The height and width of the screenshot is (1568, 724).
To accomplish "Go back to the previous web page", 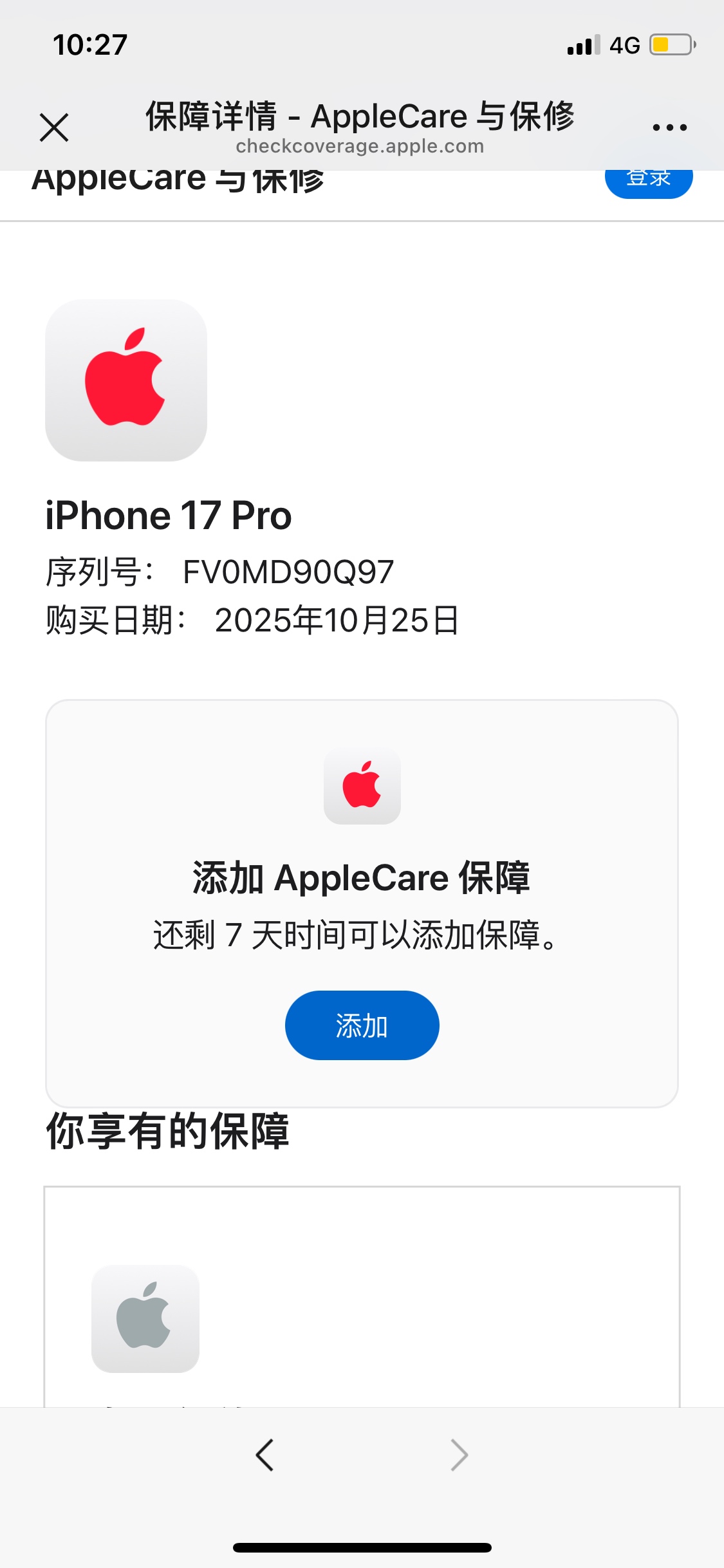I will pos(265,1455).
